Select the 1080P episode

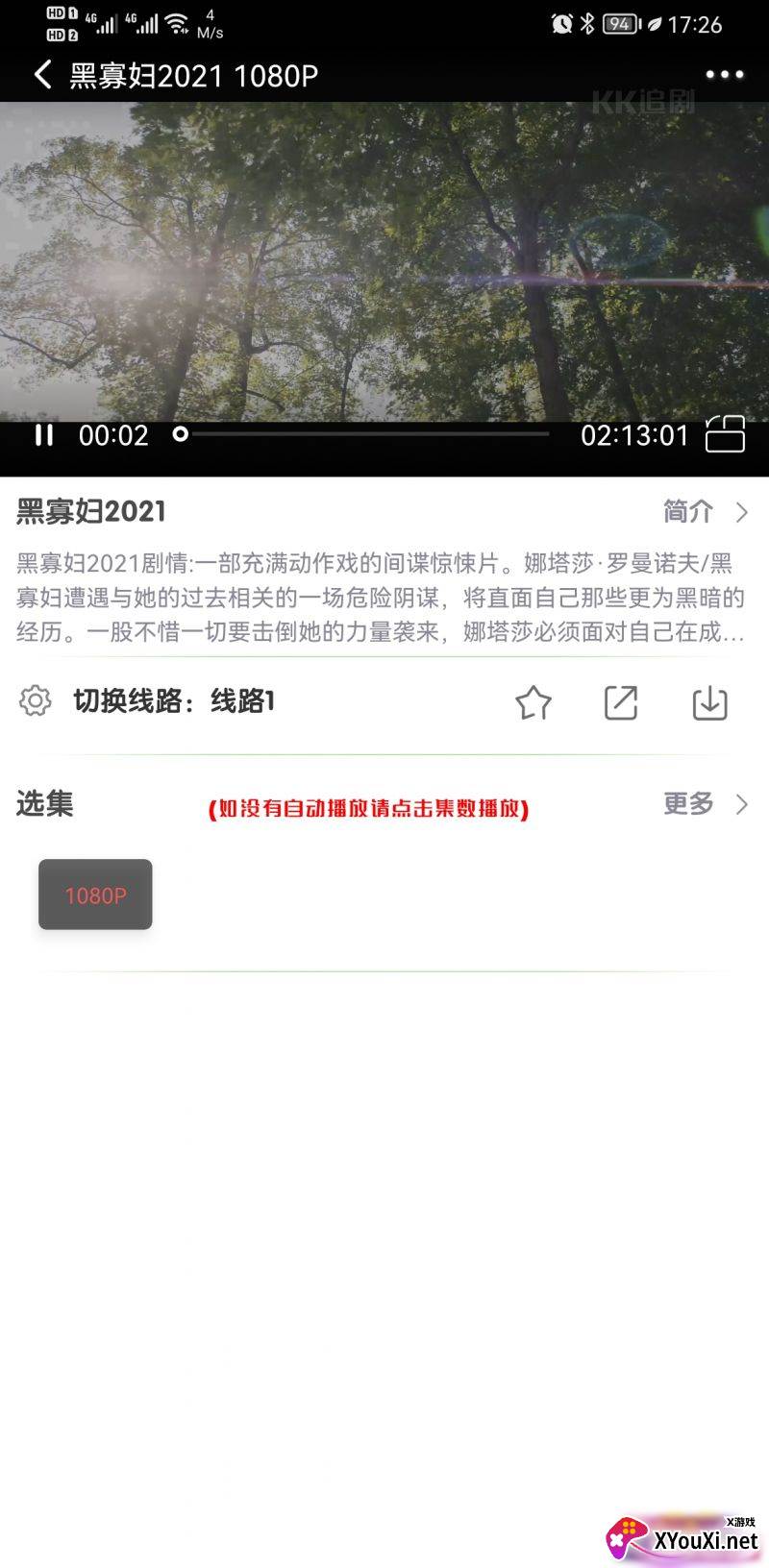(95, 894)
